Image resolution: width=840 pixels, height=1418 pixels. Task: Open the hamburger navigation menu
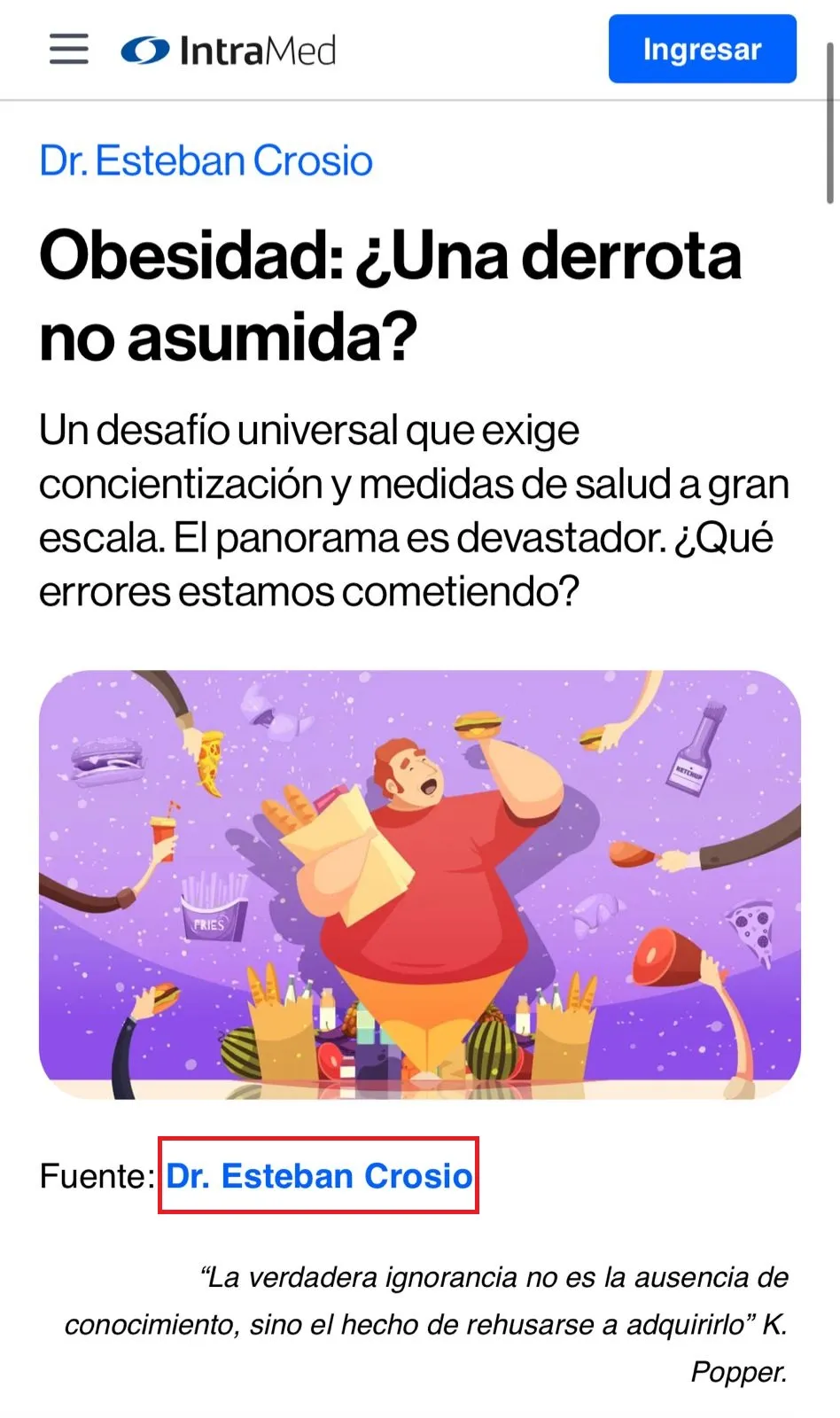(x=68, y=49)
